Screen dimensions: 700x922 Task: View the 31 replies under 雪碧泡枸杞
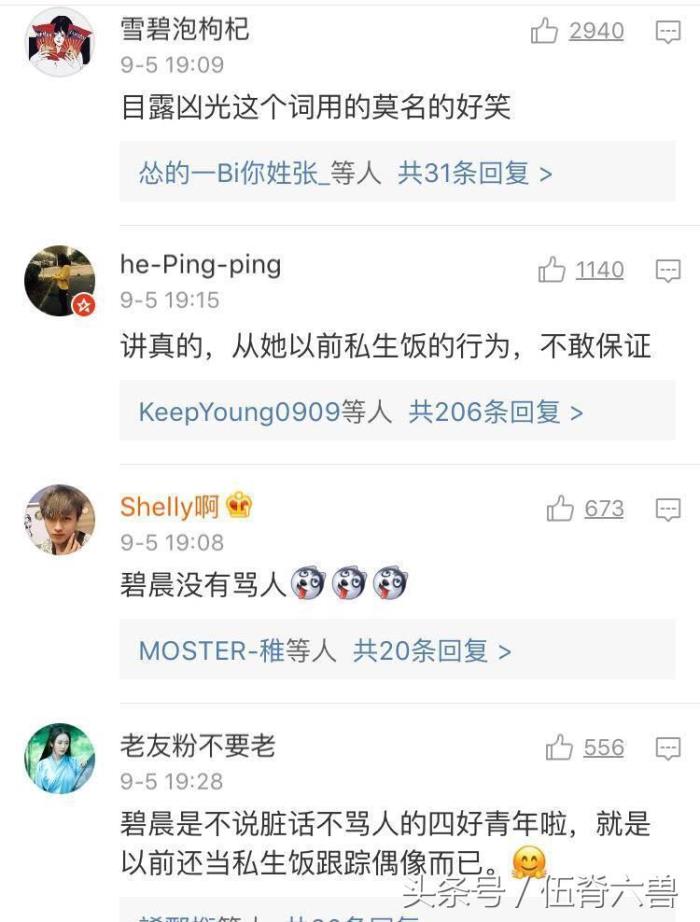pyautogui.click(x=475, y=174)
